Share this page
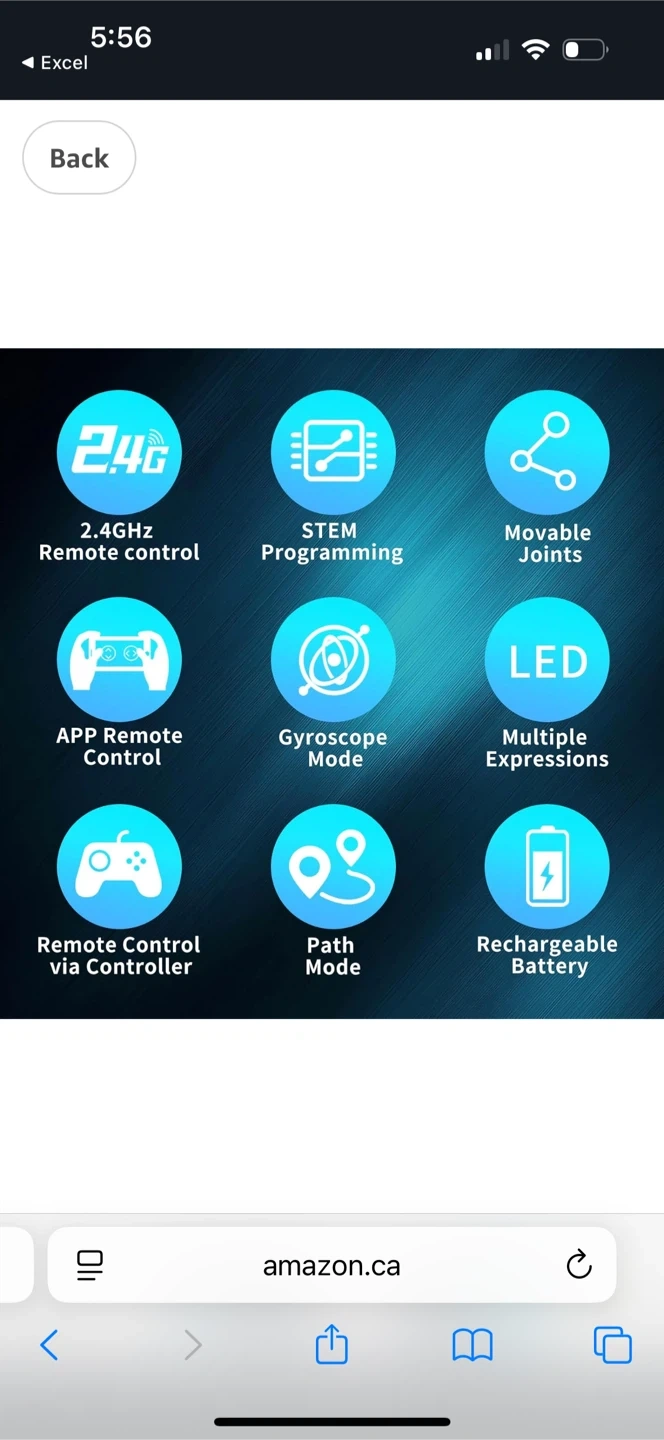 331,1345
